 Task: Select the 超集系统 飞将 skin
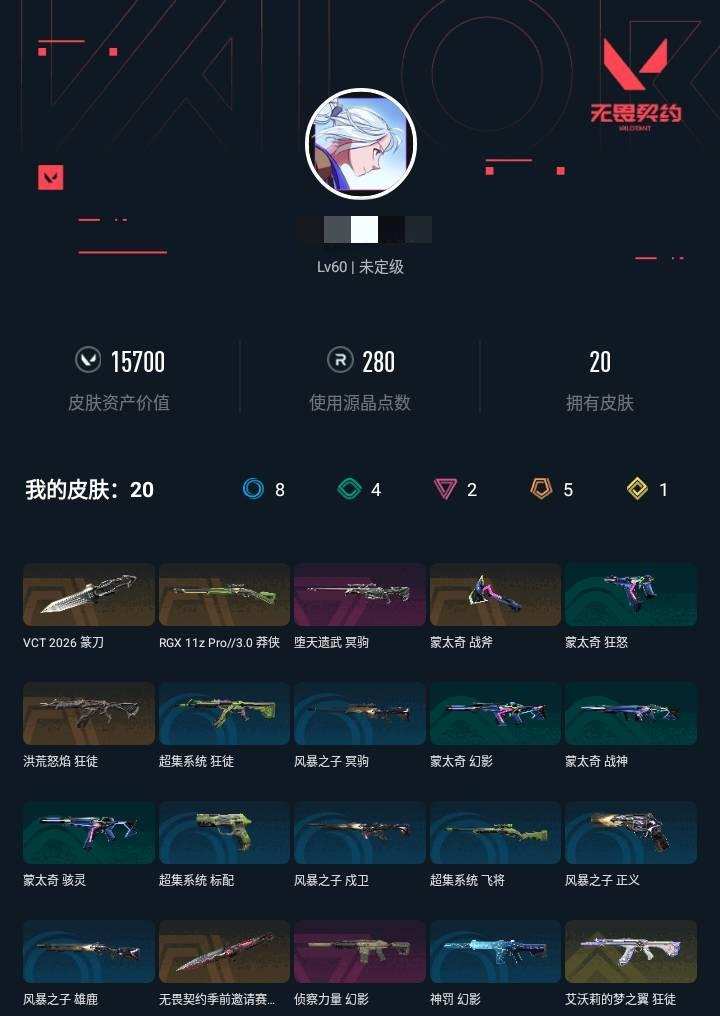(496, 832)
